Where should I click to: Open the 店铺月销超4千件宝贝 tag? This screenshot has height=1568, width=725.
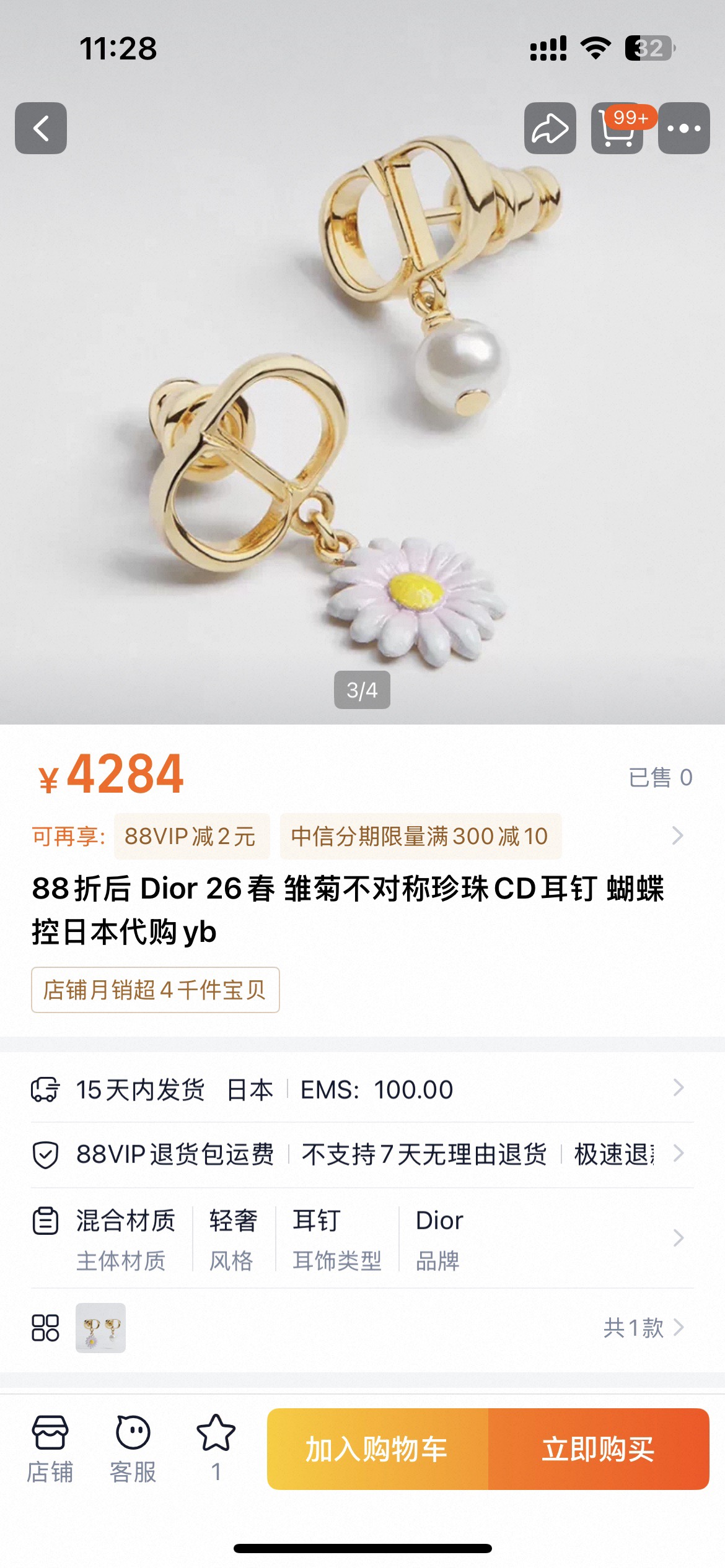point(156,990)
